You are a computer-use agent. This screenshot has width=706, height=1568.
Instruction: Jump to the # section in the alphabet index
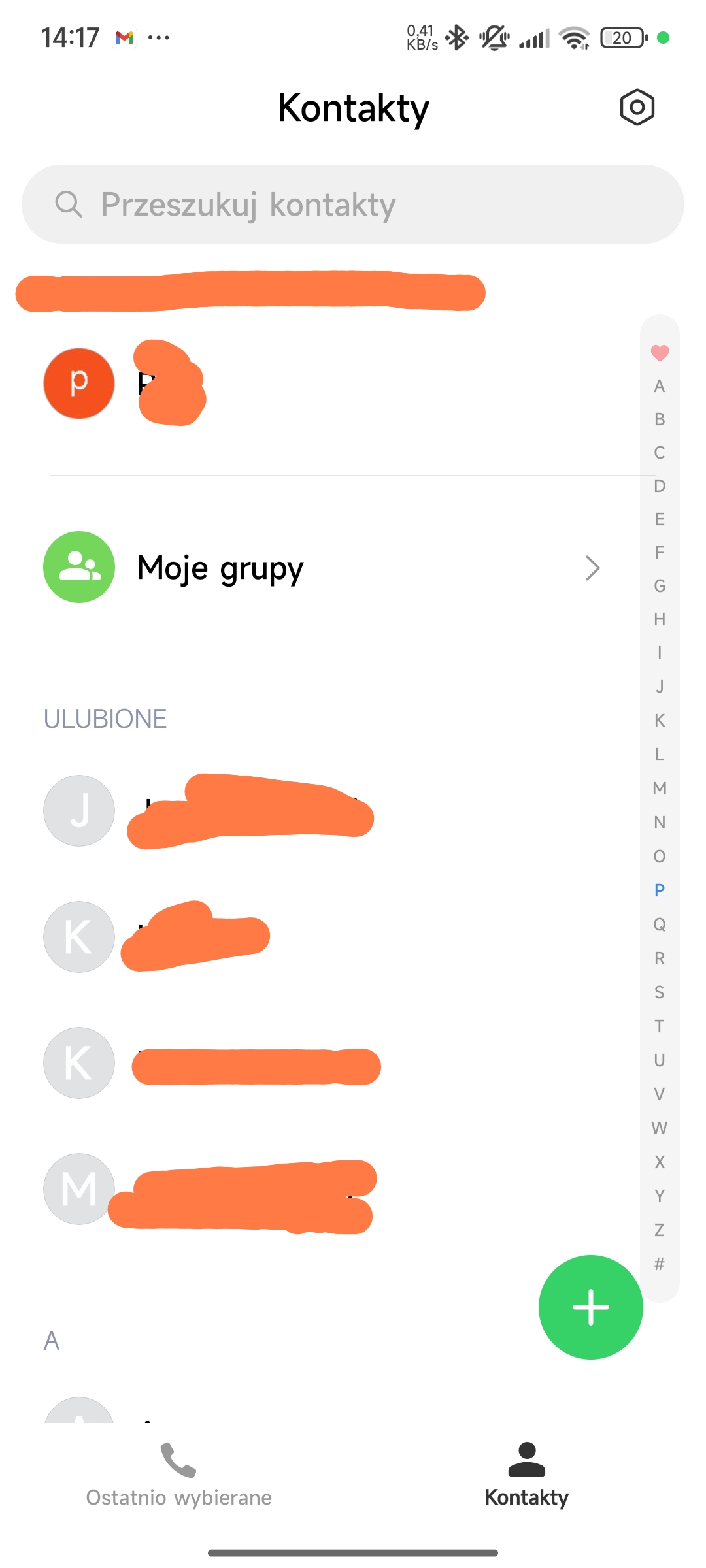(660, 1264)
